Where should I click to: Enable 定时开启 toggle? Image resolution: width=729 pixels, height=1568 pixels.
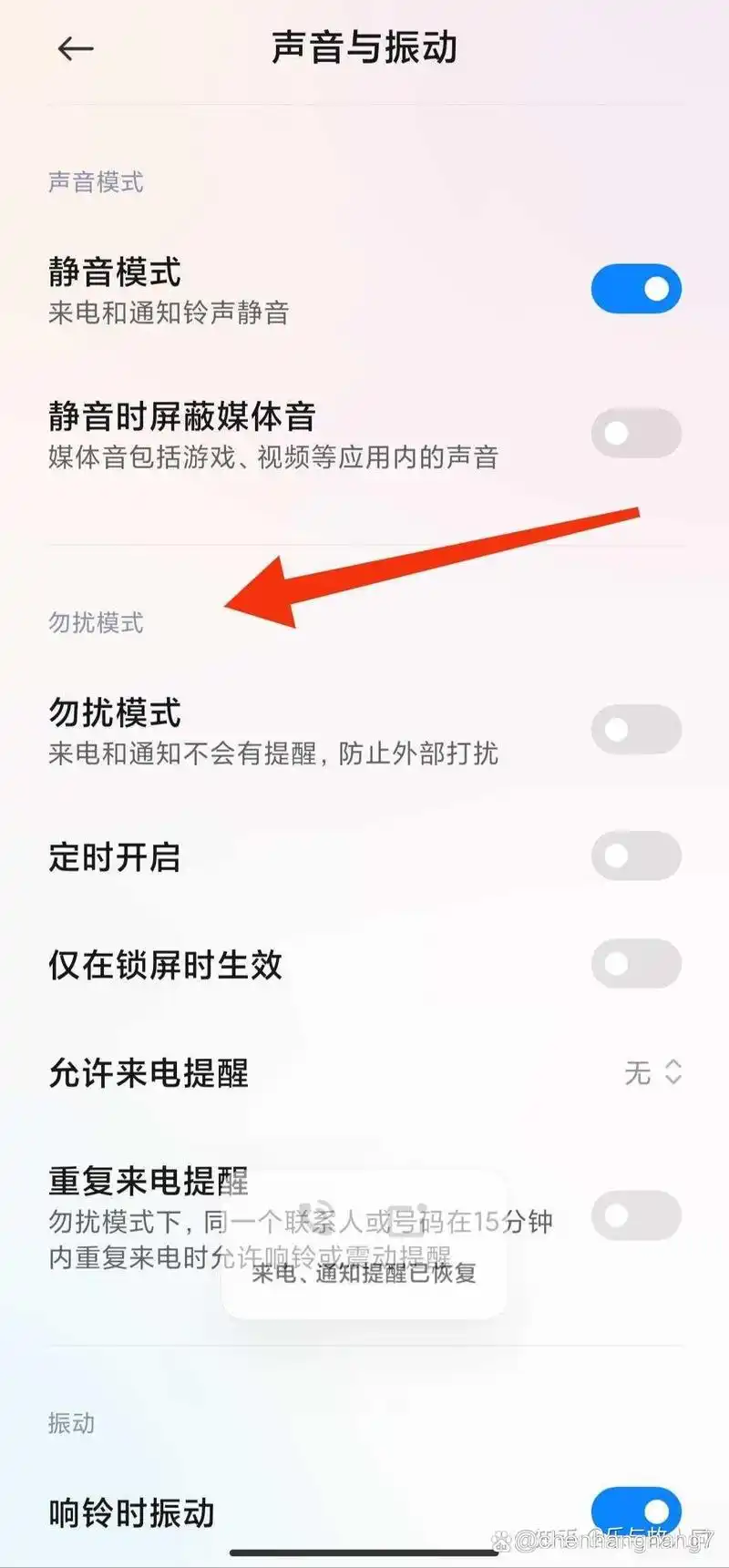(x=636, y=856)
